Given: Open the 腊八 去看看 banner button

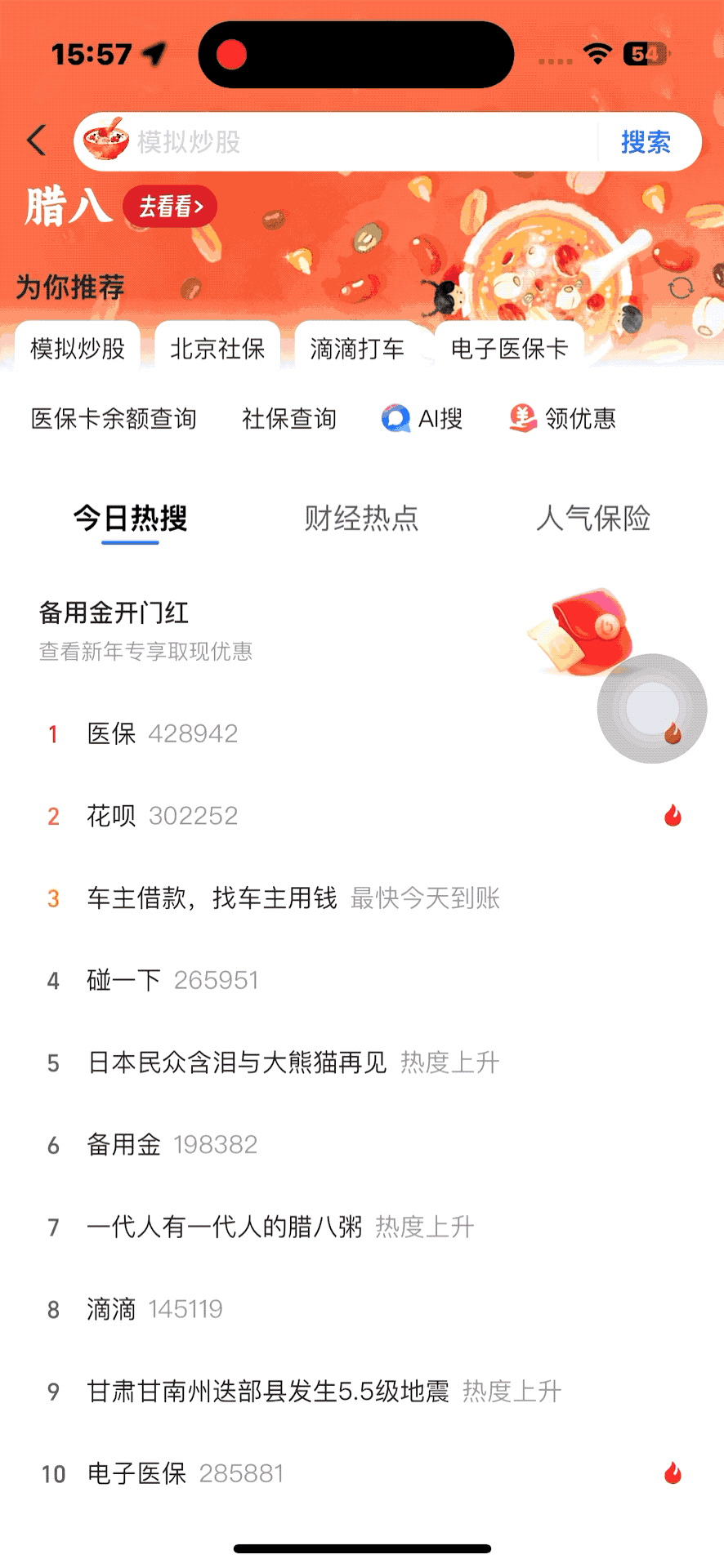Looking at the screenshot, I should click(x=170, y=207).
